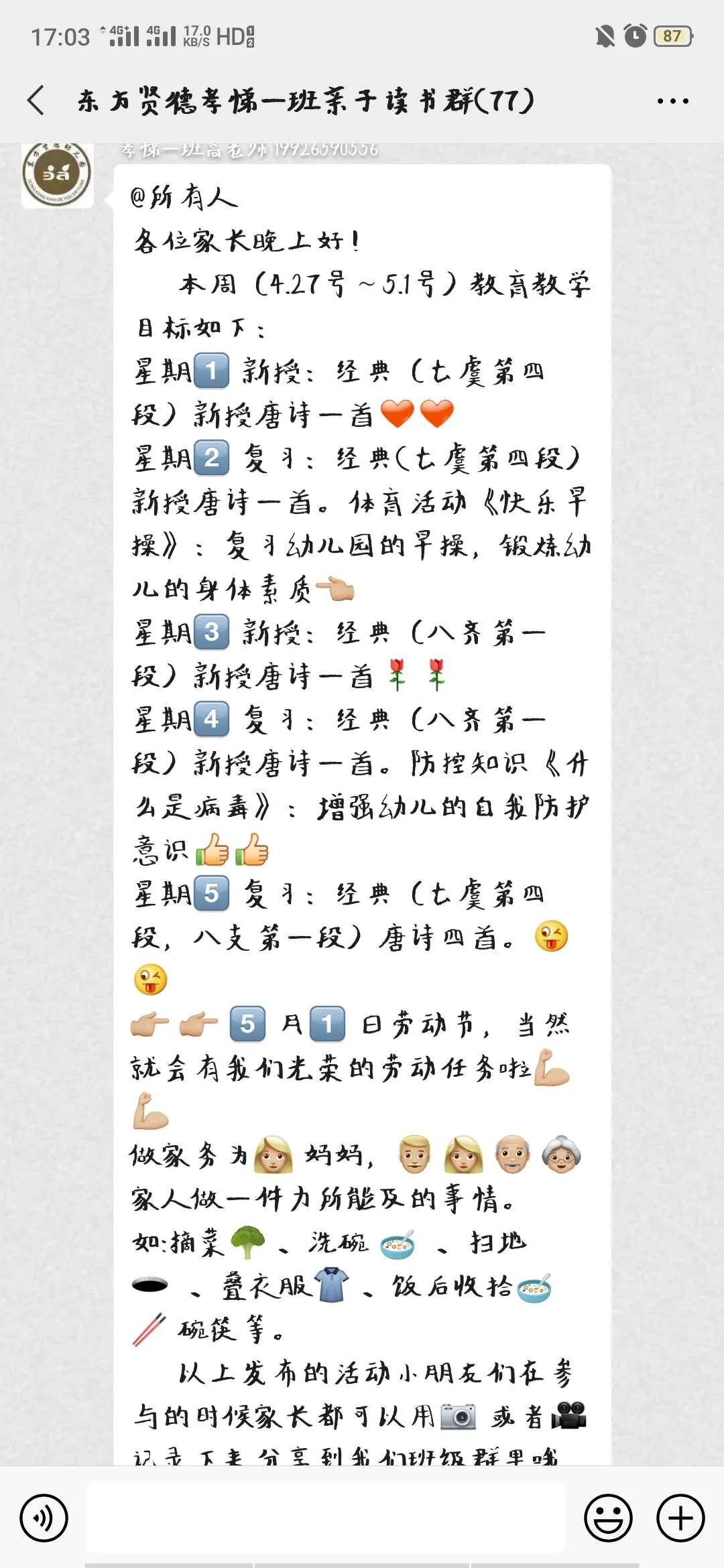Open the emoji sticker panel
The width and height of the screenshot is (724, 1568).
click(608, 1518)
